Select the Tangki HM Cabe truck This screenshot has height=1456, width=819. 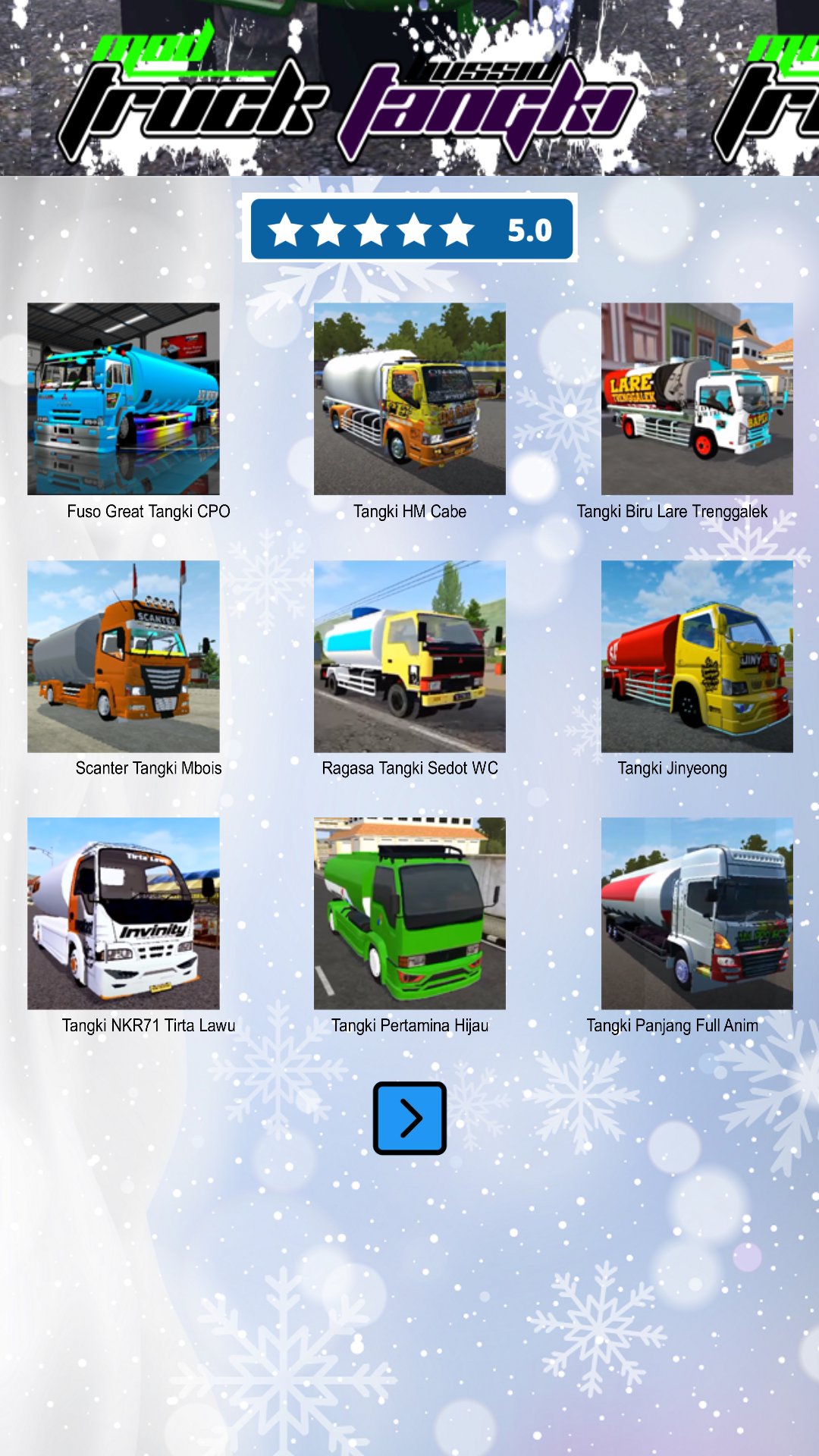pos(409,399)
